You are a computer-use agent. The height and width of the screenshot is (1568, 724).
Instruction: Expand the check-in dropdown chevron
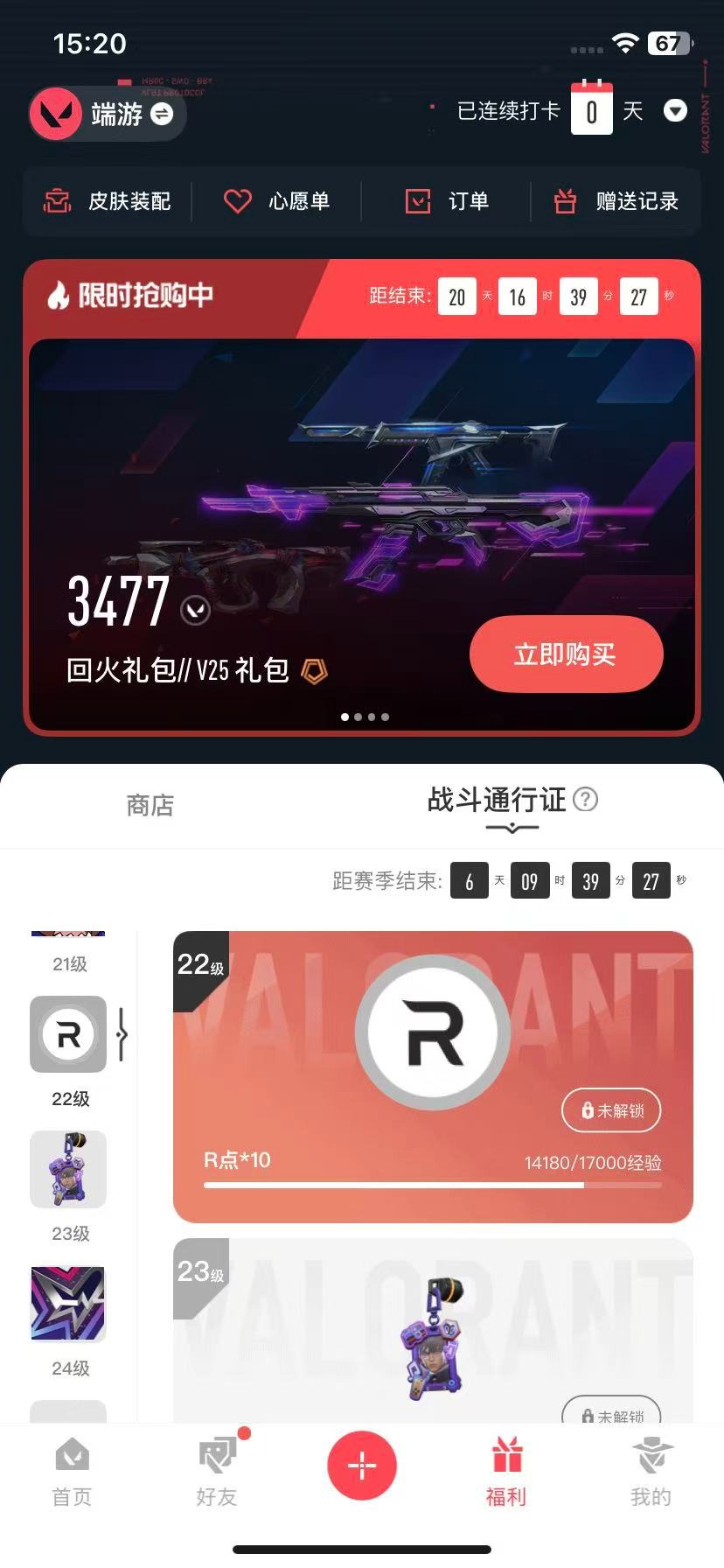675,112
